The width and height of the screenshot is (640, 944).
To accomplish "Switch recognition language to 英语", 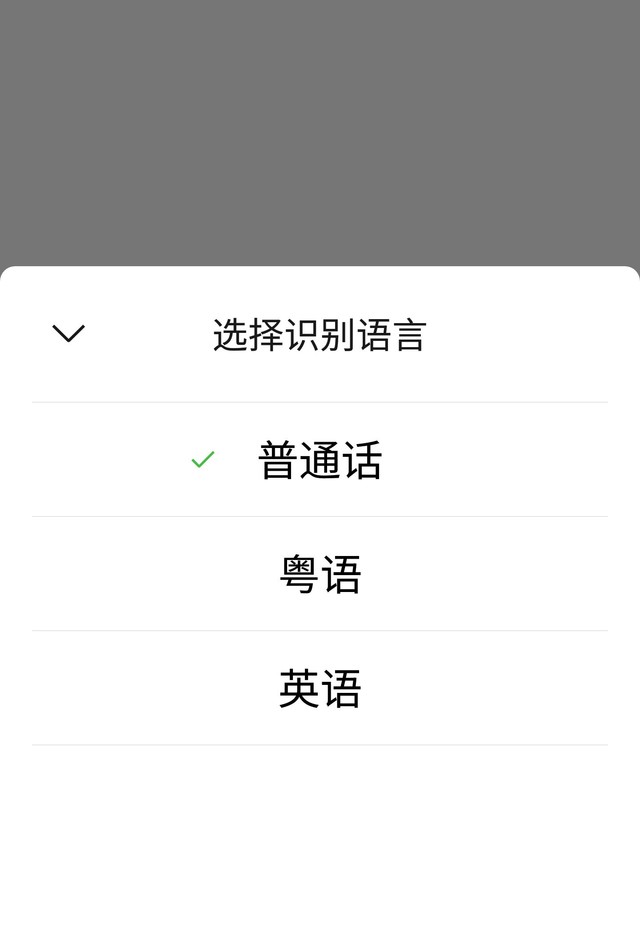I will pos(320,689).
